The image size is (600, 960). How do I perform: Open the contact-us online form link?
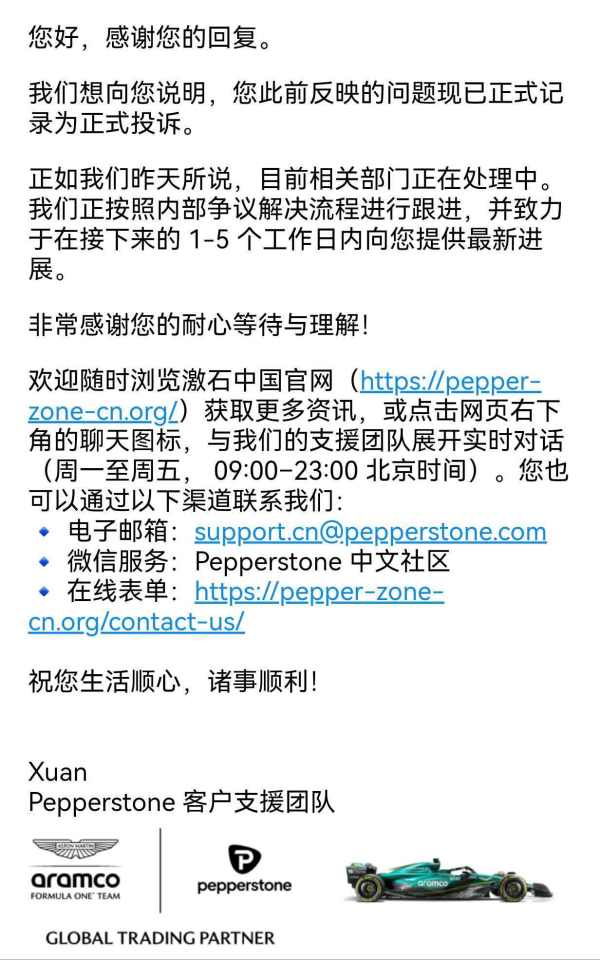click(x=319, y=592)
